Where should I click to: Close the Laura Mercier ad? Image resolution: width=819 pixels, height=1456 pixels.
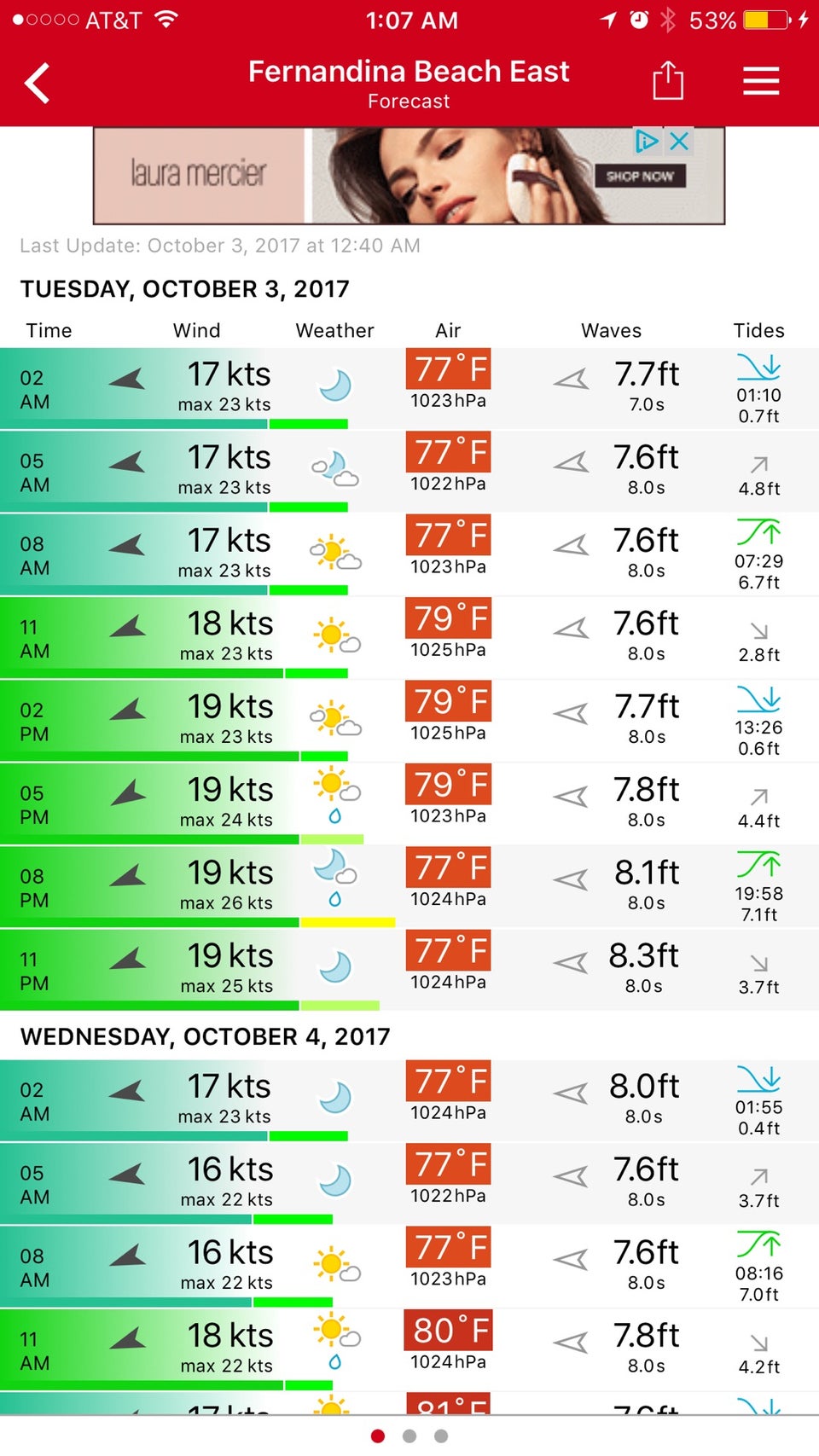(x=679, y=142)
